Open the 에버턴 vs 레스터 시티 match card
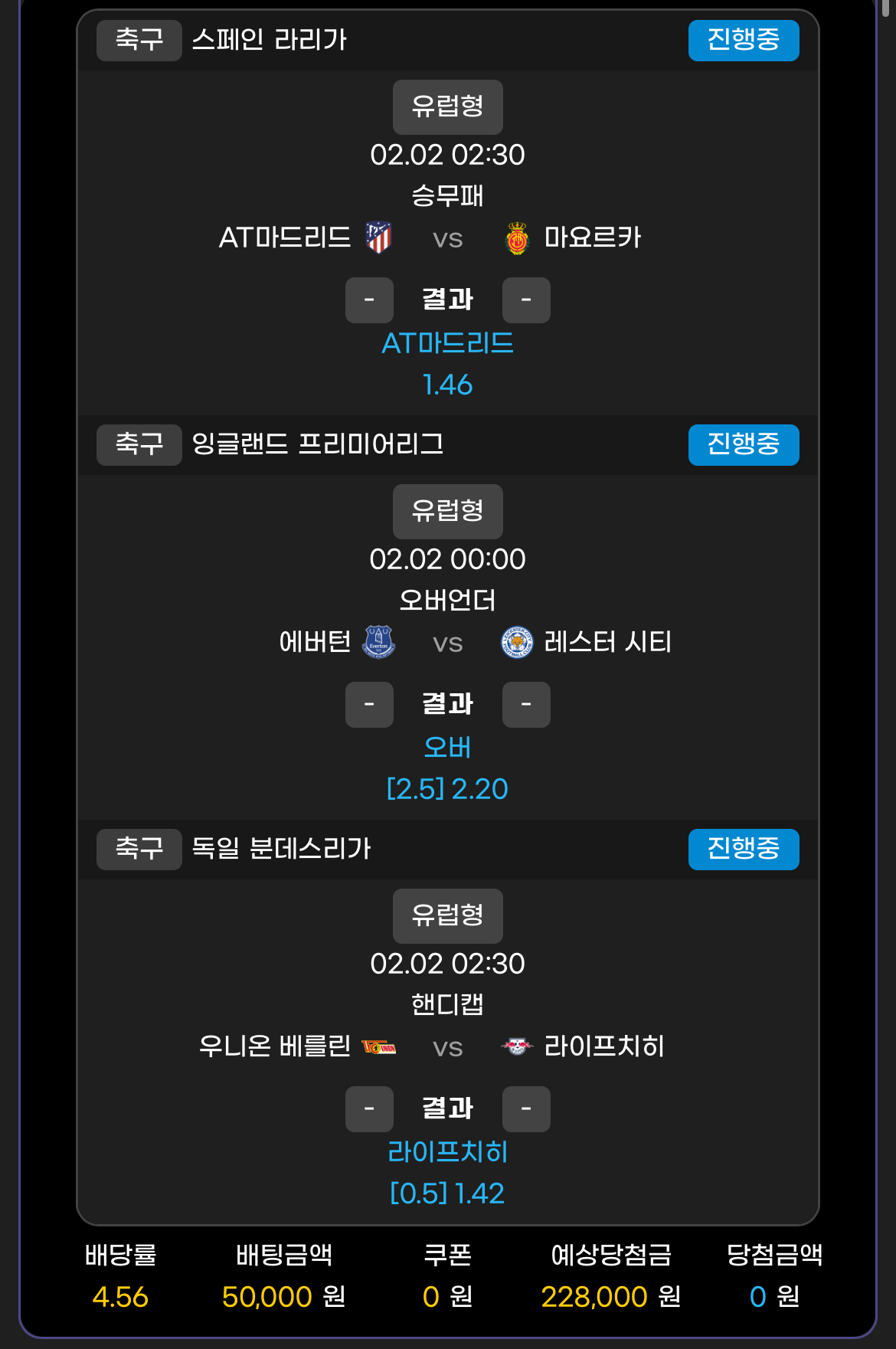 point(447,642)
